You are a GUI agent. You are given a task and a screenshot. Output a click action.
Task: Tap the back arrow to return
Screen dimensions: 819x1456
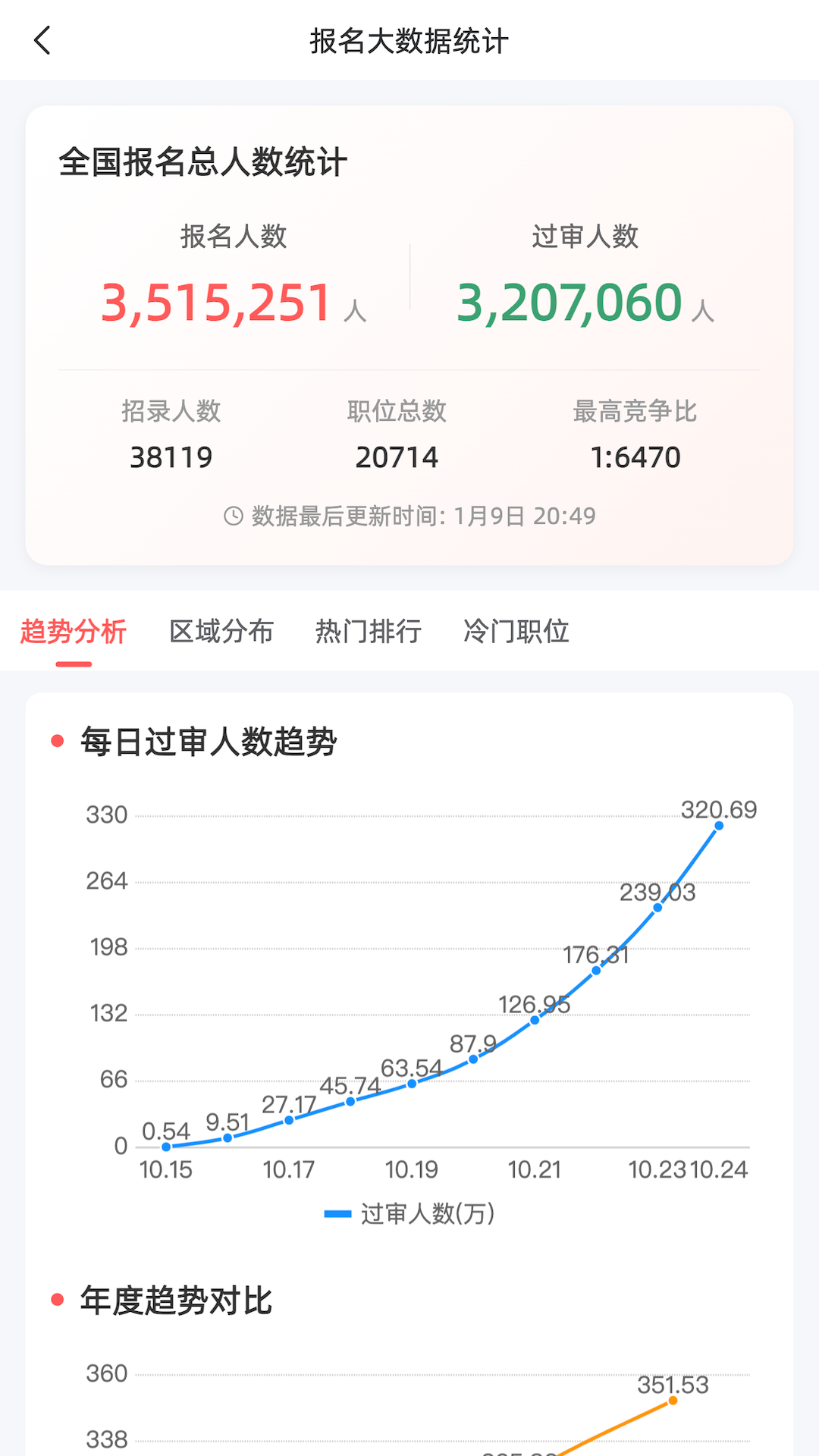click(x=43, y=41)
